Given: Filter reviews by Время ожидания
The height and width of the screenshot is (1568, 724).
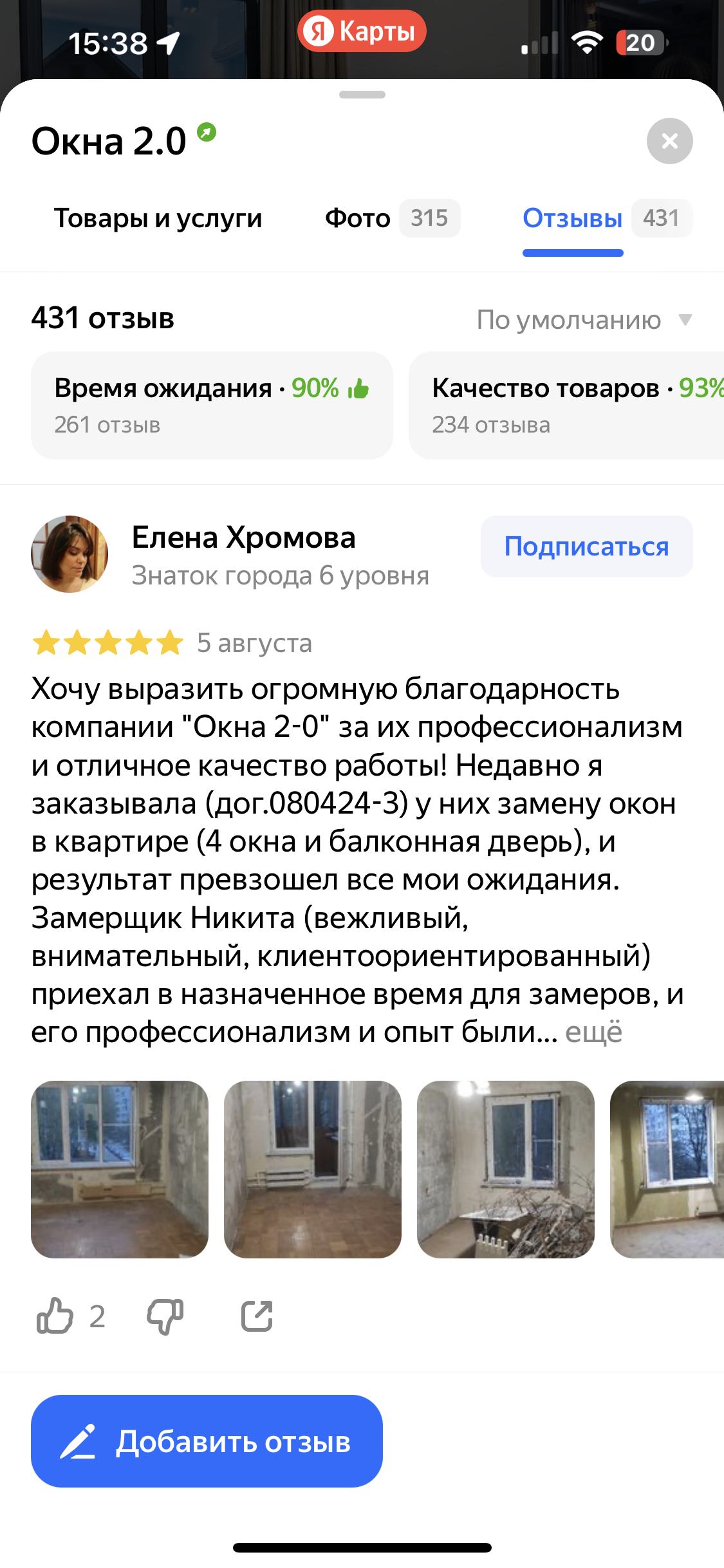Looking at the screenshot, I should (x=212, y=406).
